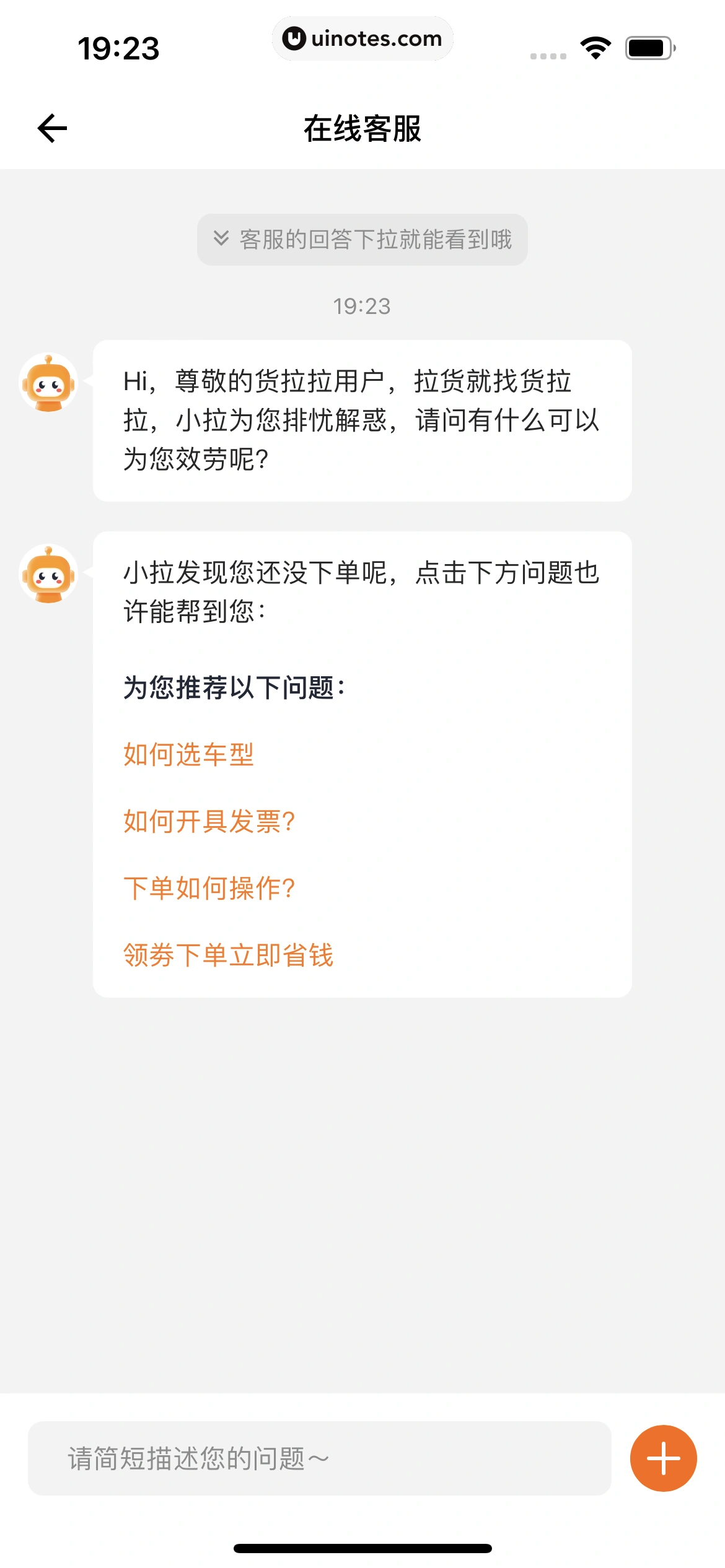Screen dimensions: 725x1568
Task: Tap the 客服的回答下拉就能看到哦 hint banner
Action: [362, 239]
